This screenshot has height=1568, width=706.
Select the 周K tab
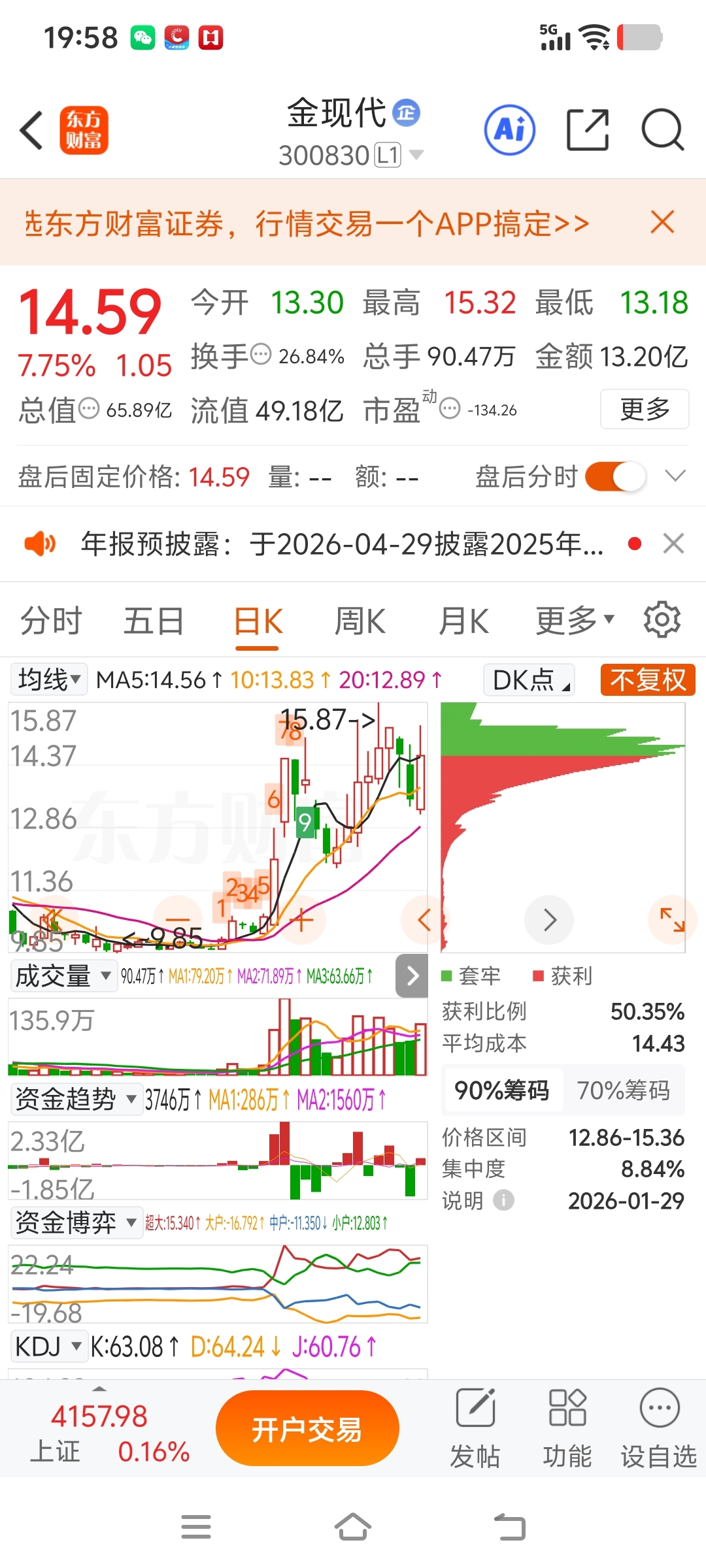(x=360, y=620)
